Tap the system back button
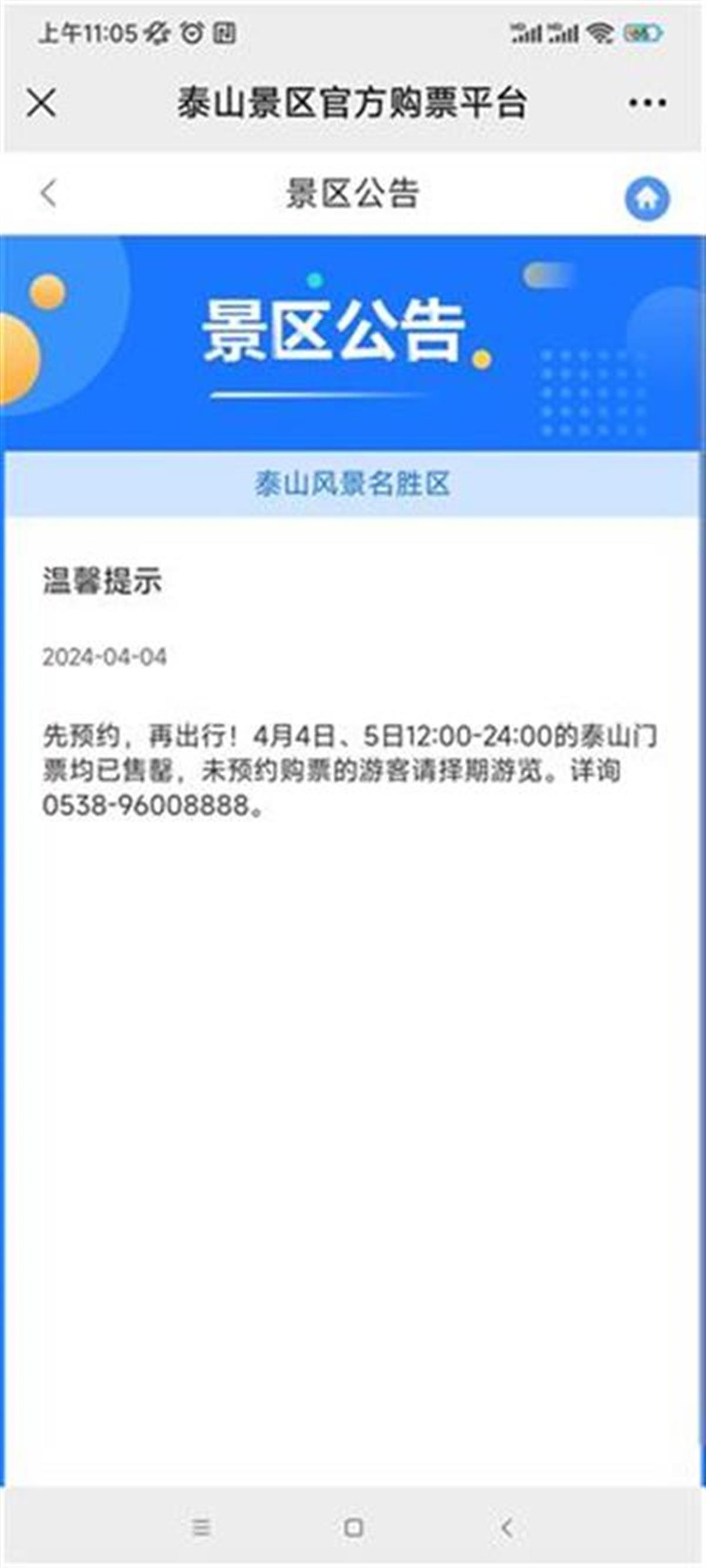706x1568 pixels. [506, 1527]
